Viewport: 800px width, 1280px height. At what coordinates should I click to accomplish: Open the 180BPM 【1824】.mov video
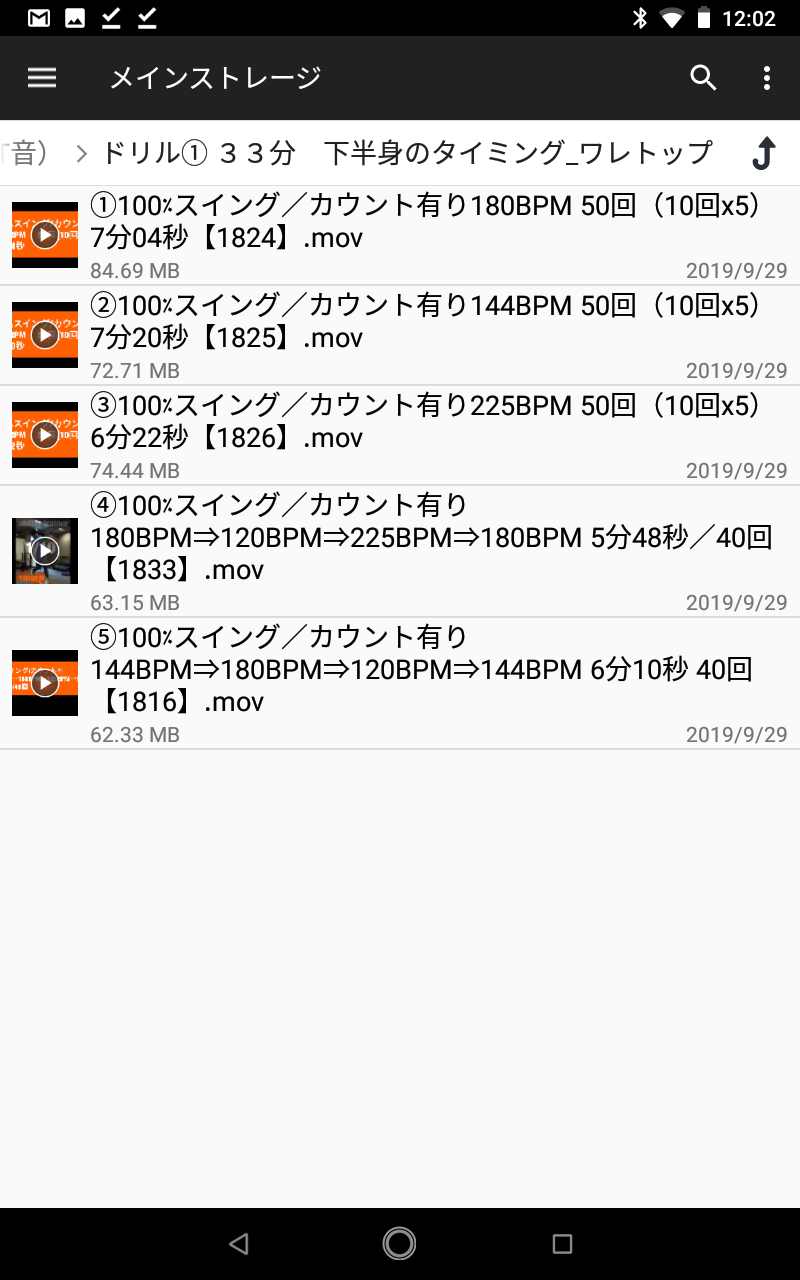pos(400,236)
